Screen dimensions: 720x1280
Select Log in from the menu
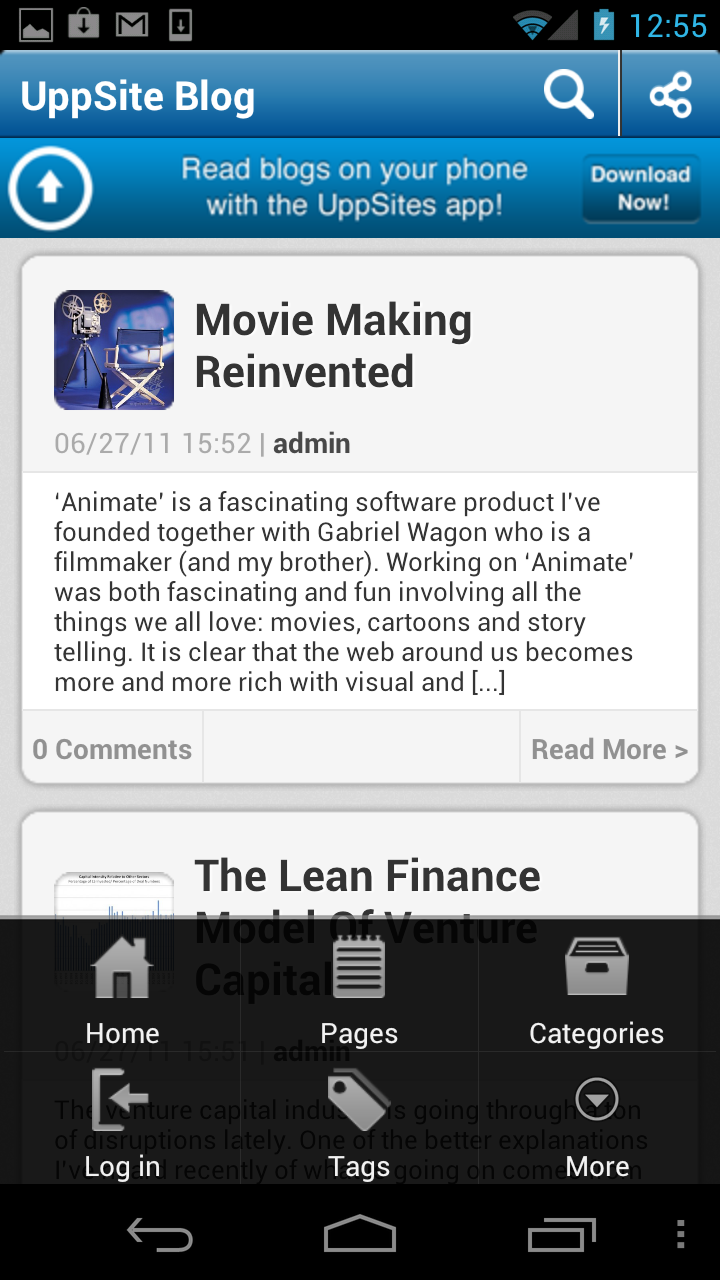122,1122
